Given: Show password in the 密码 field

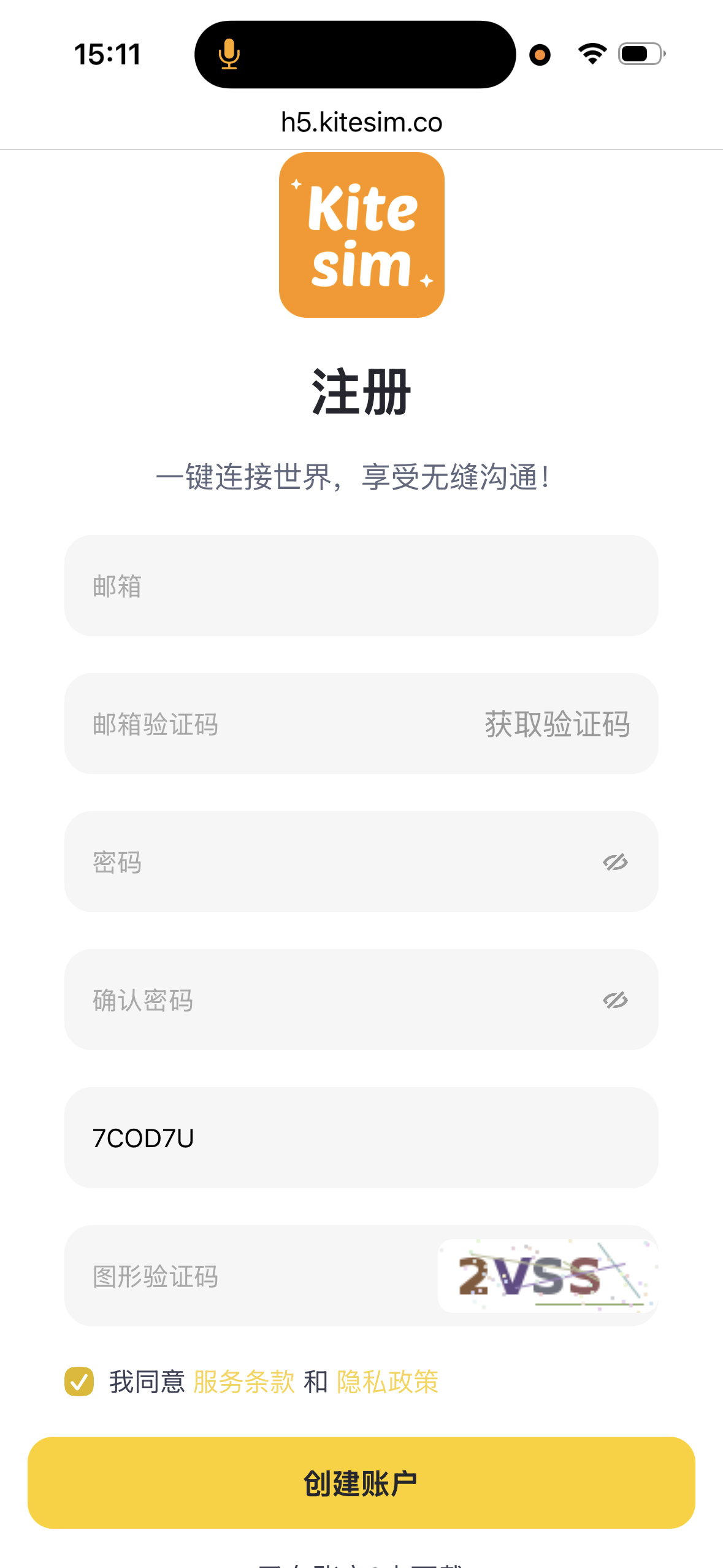Looking at the screenshot, I should 615,862.
